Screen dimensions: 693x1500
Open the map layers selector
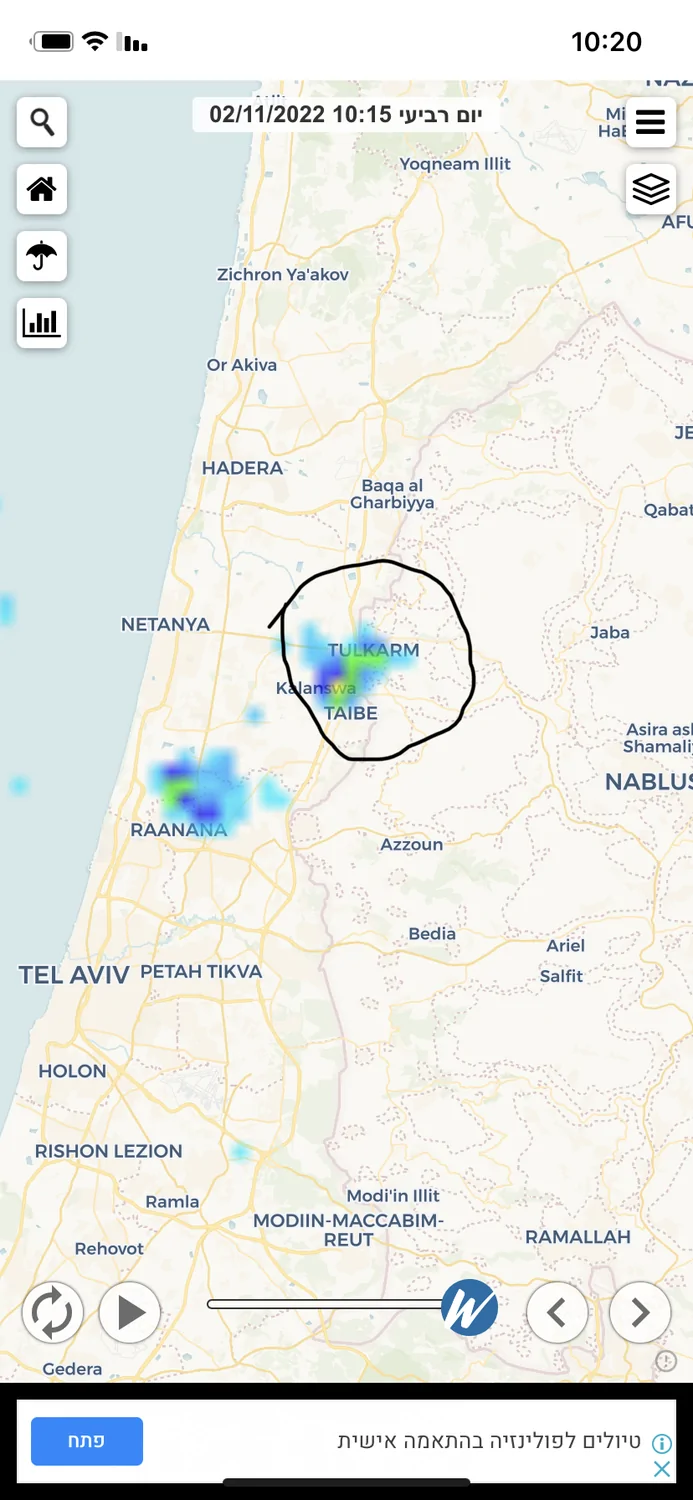(x=651, y=189)
